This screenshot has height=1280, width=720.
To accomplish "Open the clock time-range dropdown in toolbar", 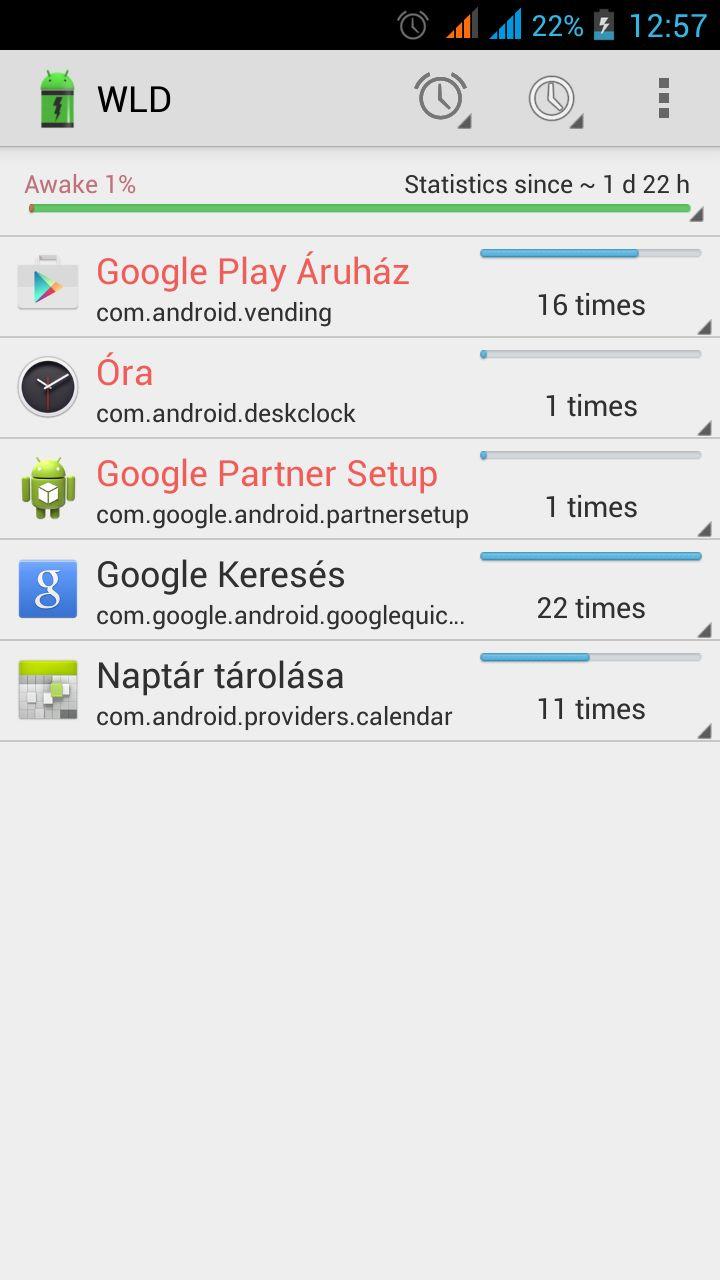I will [x=553, y=98].
